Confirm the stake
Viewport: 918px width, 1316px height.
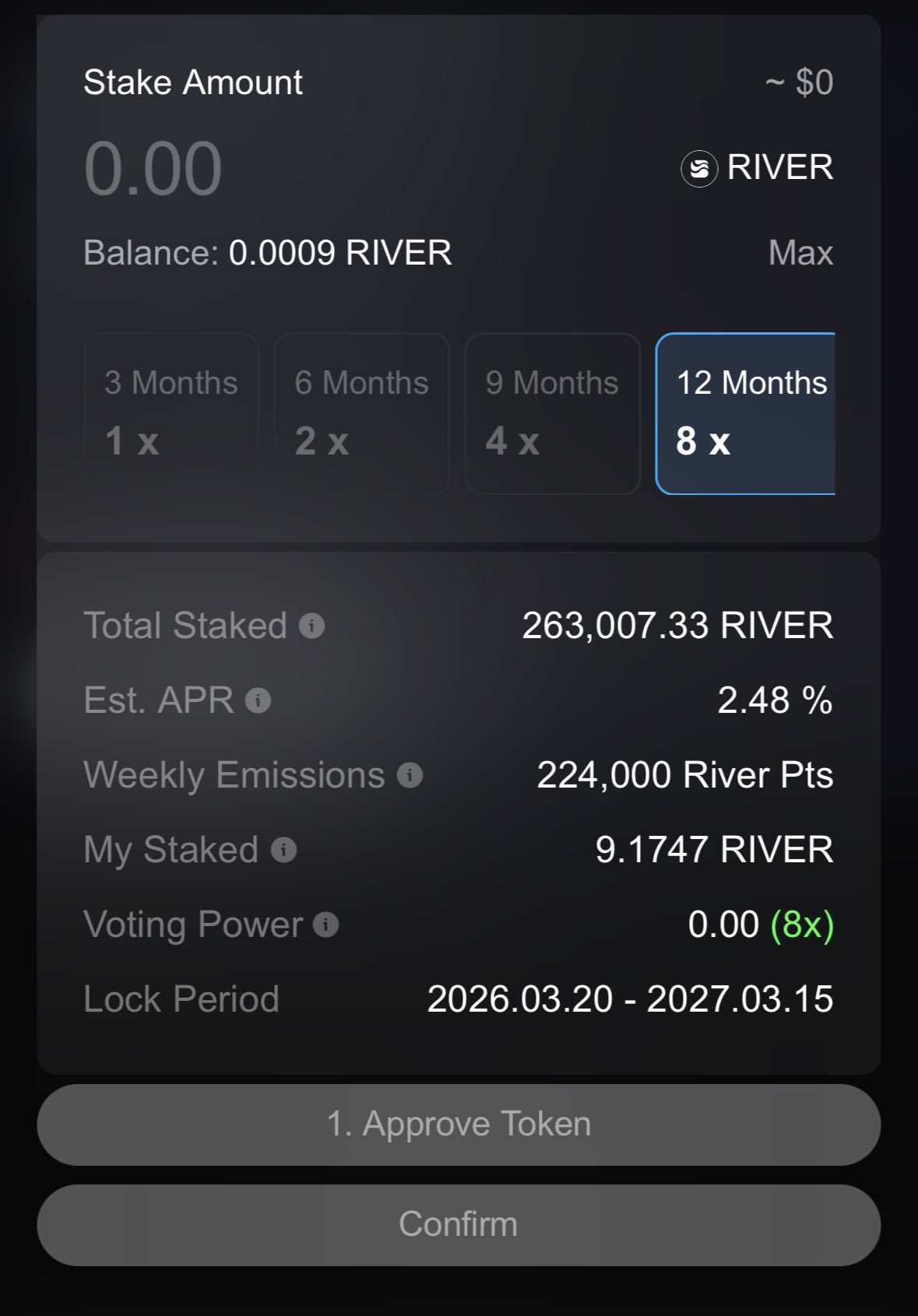click(459, 1224)
